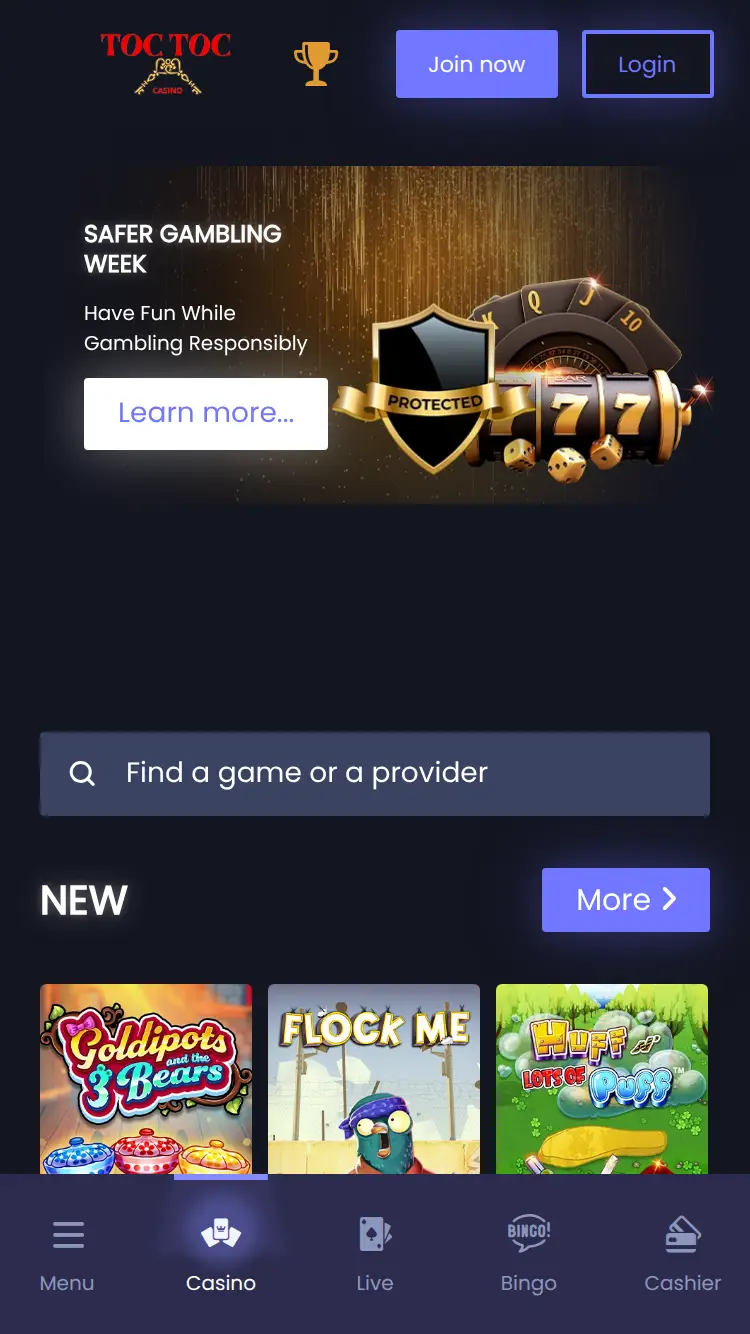
Task: Expand the NEW games list via More
Action: coord(625,899)
